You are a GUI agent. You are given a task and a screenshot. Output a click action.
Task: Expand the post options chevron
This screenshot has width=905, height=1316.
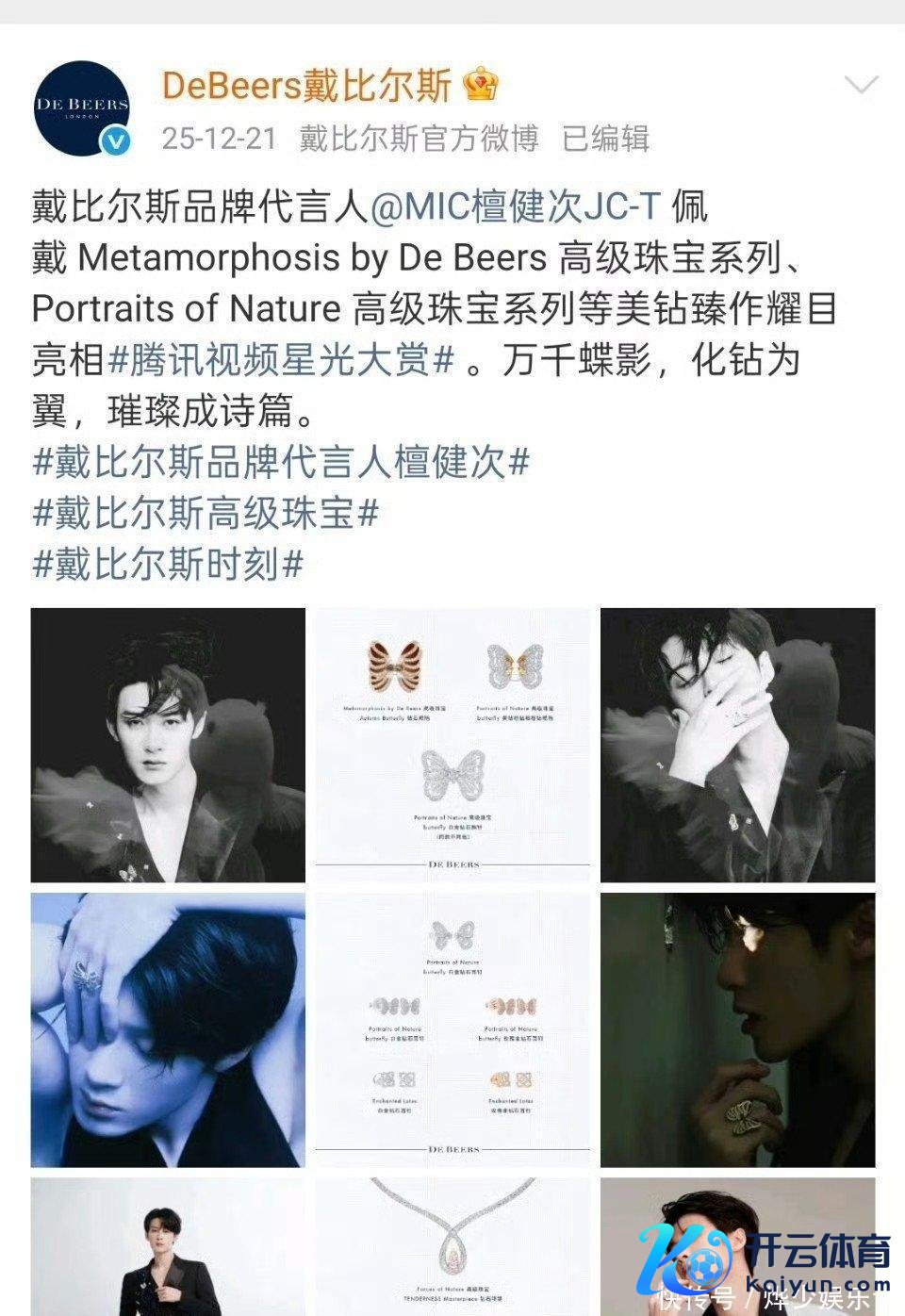click(x=861, y=87)
